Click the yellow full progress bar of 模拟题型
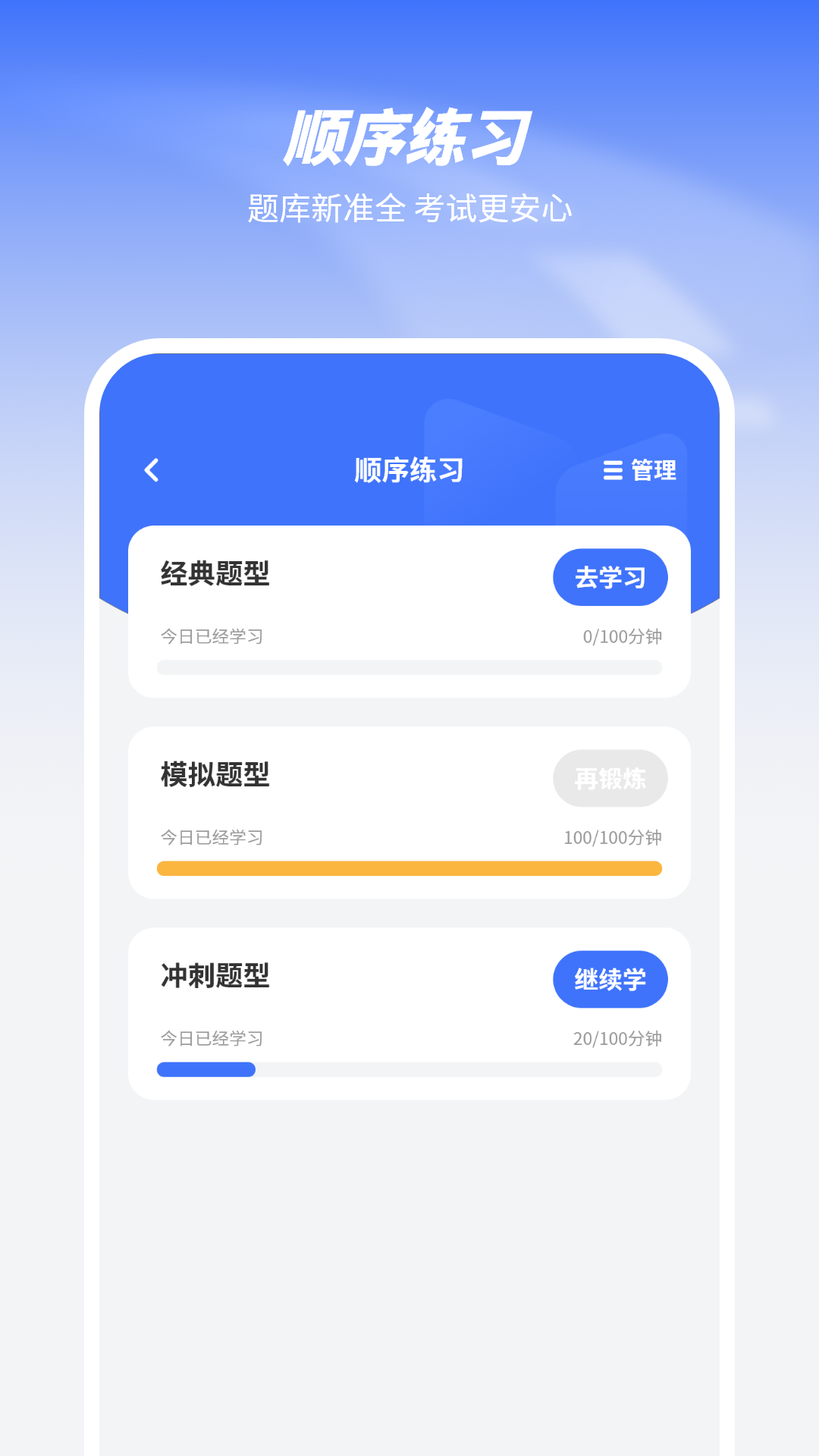 click(409, 867)
